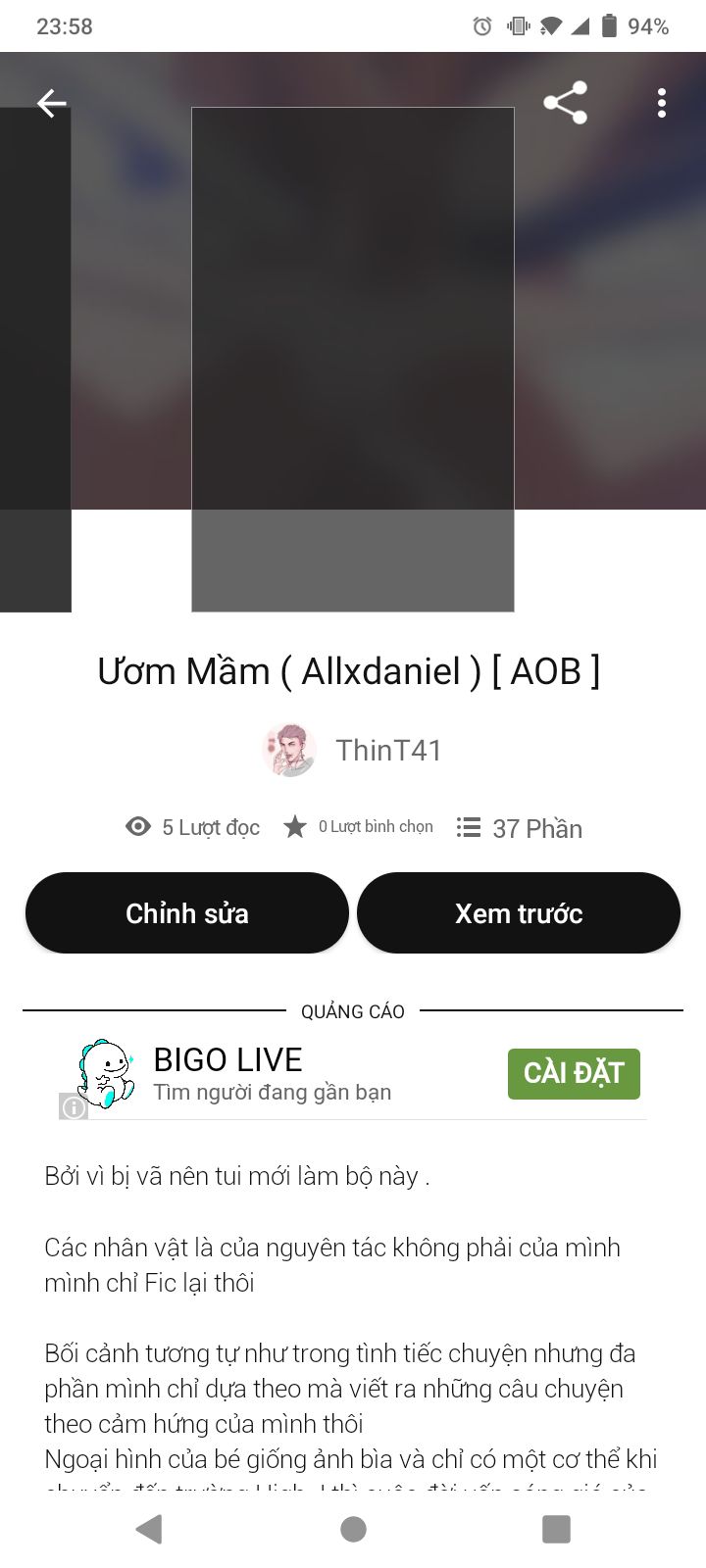View the 37 Phần chapter list
The image size is (706, 1568).
[520, 828]
